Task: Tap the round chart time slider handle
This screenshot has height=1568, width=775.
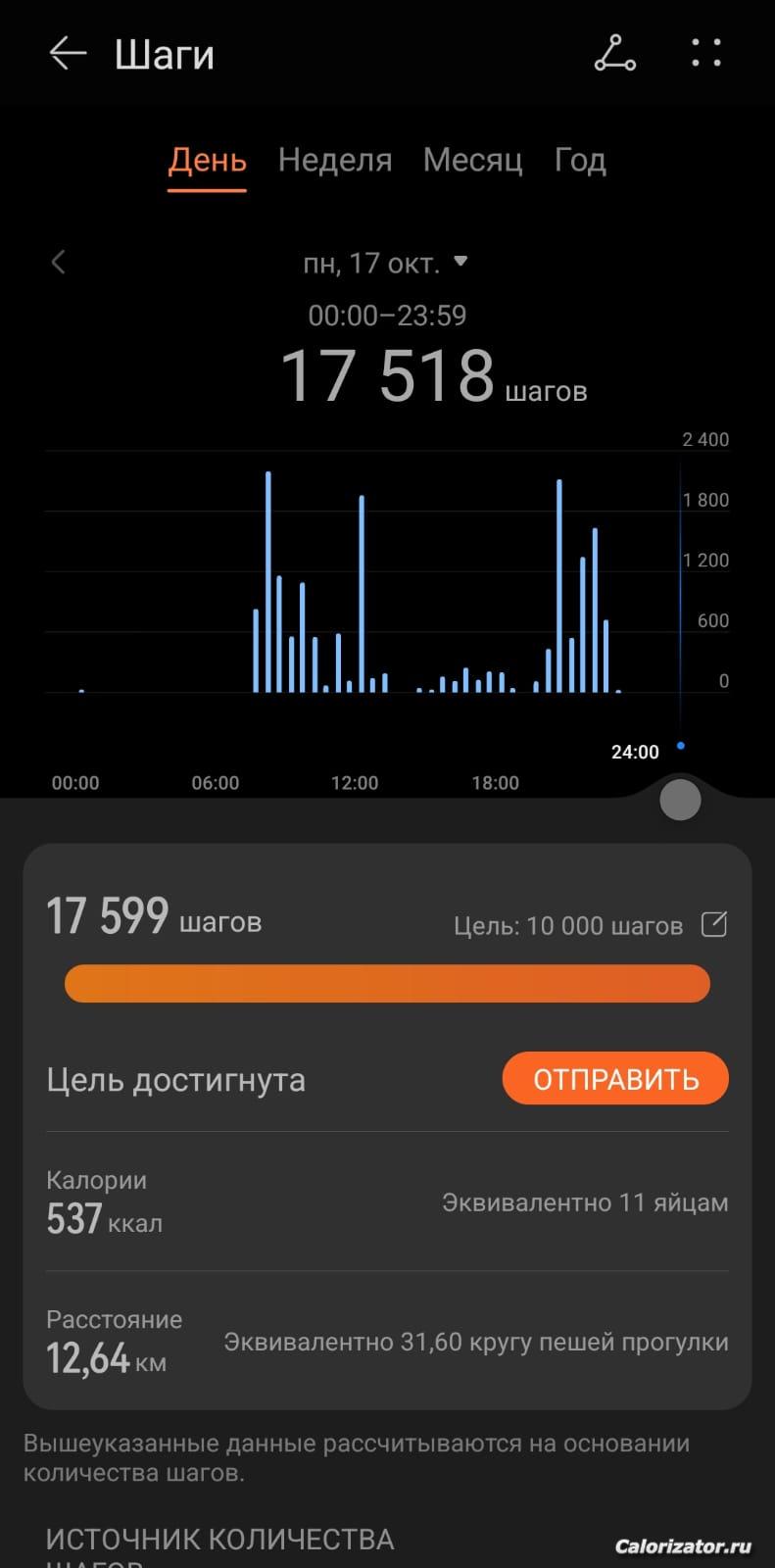Action: pos(680,800)
